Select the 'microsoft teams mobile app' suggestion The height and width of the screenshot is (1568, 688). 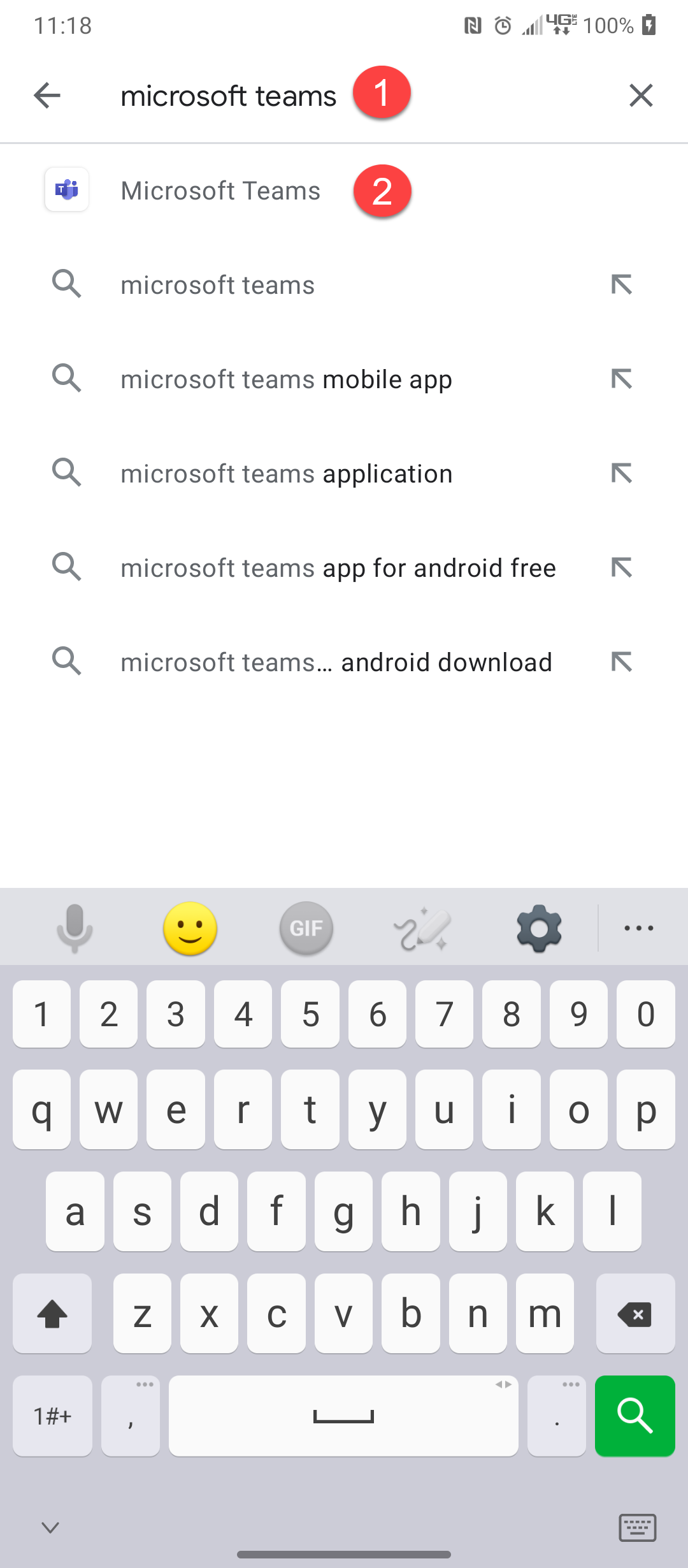tap(286, 379)
